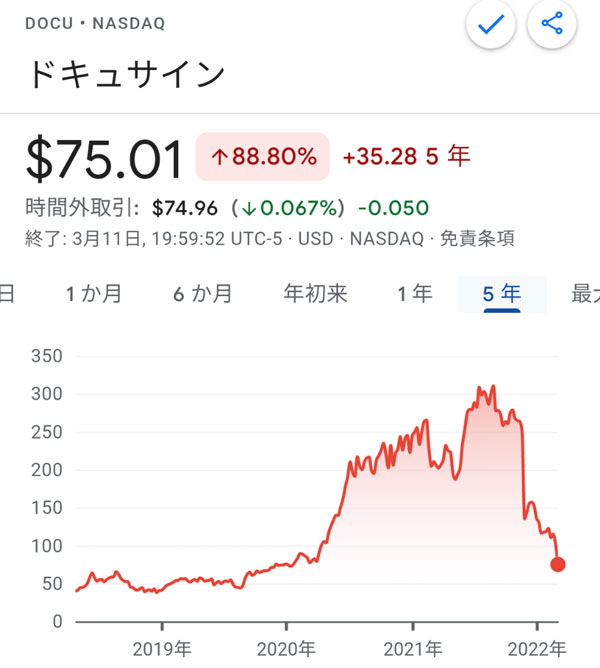Share the DocuSign stock page
This screenshot has width=600, height=668.
(x=551, y=26)
